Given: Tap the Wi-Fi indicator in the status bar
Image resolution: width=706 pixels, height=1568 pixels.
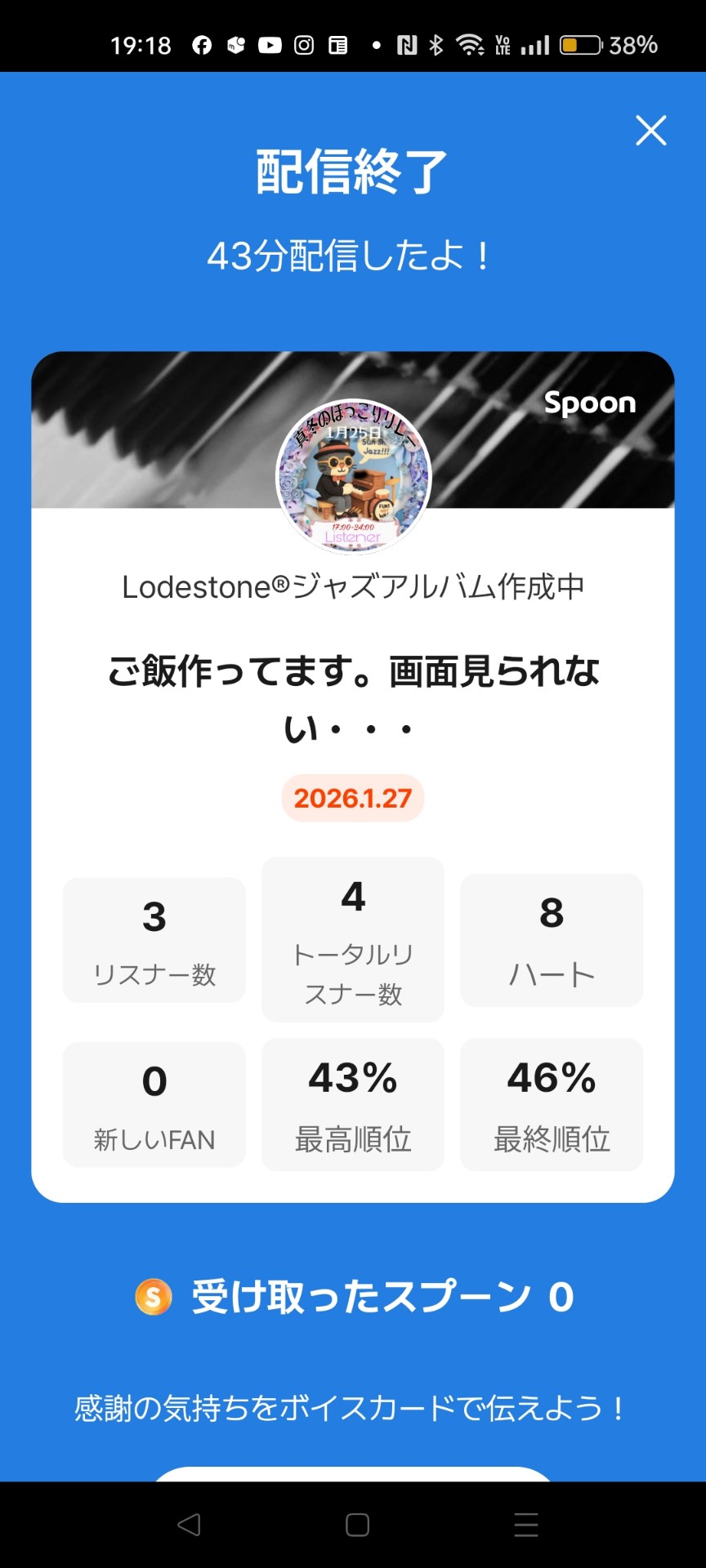Looking at the screenshot, I should point(469,45).
